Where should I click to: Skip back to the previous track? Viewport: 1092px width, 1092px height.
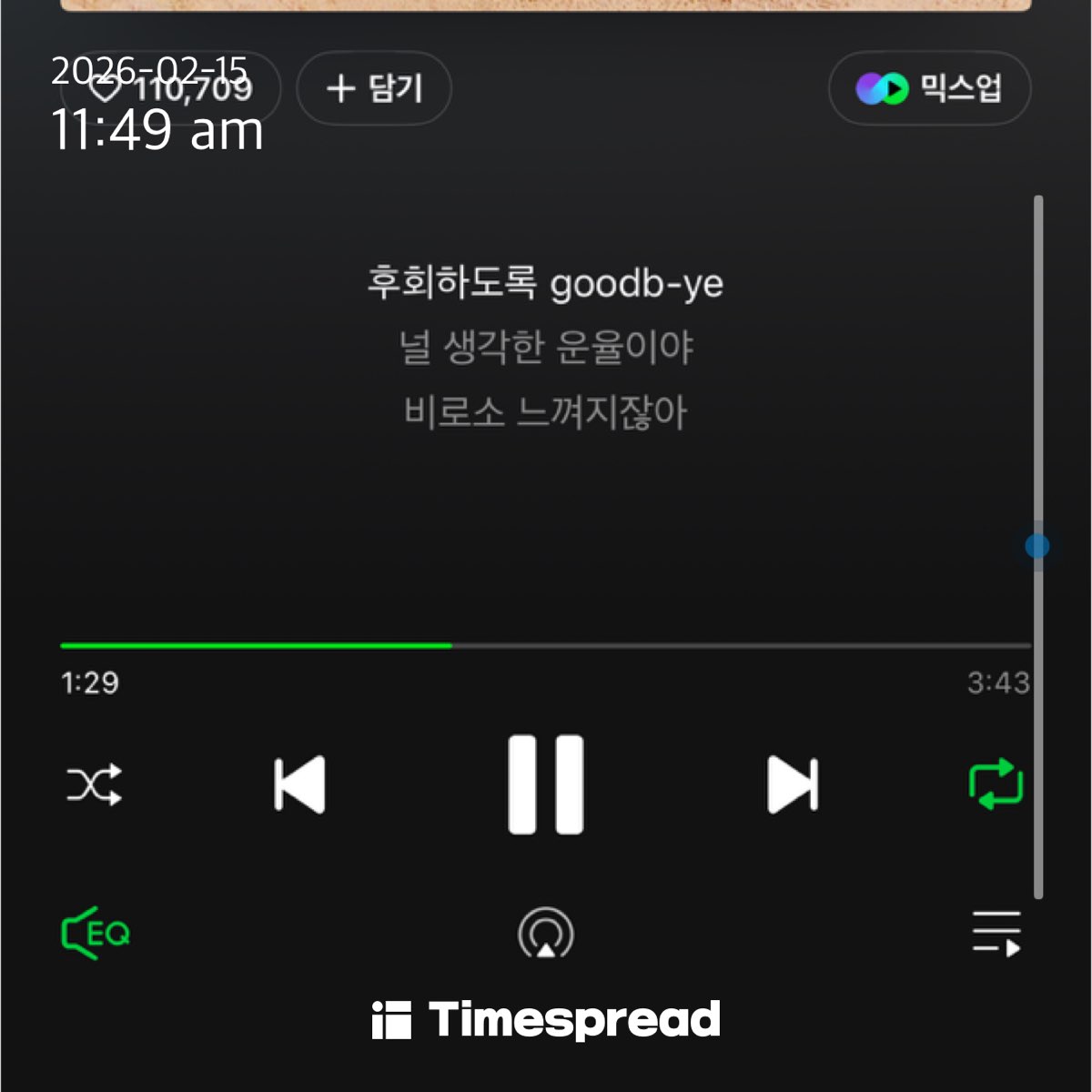[300, 784]
